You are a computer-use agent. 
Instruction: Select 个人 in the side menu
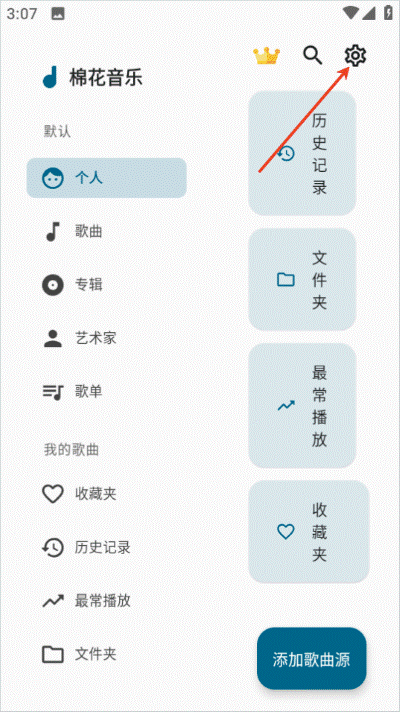tap(107, 178)
